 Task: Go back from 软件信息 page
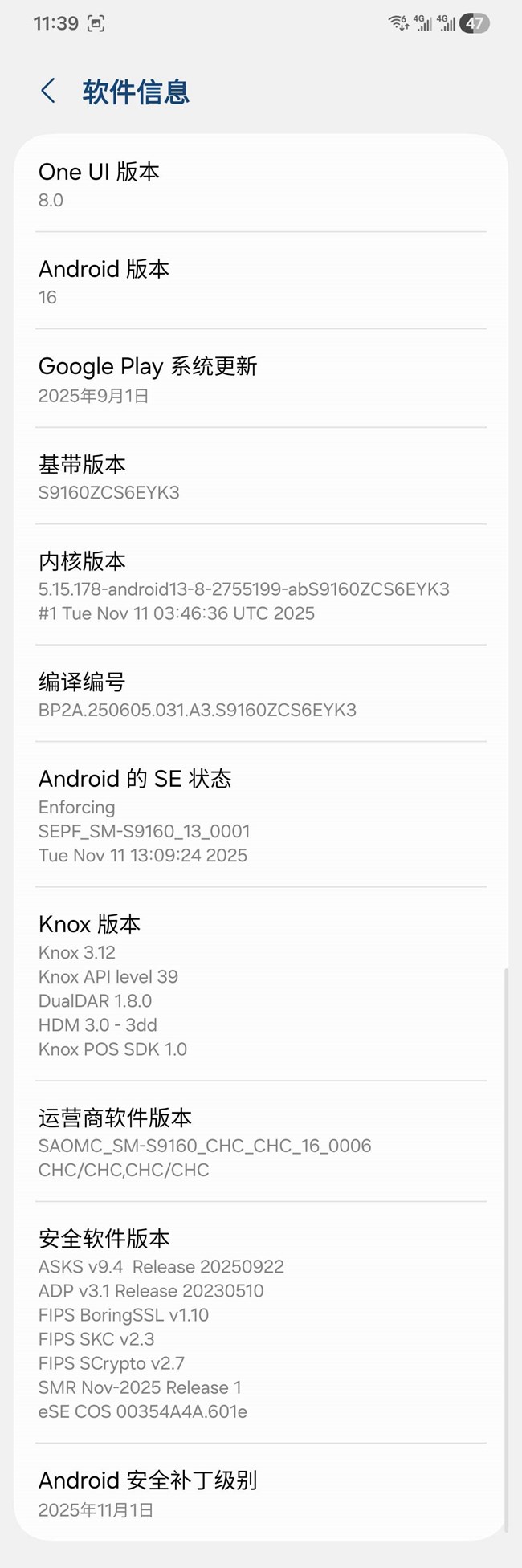pyautogui.click(x=48, y=92)
